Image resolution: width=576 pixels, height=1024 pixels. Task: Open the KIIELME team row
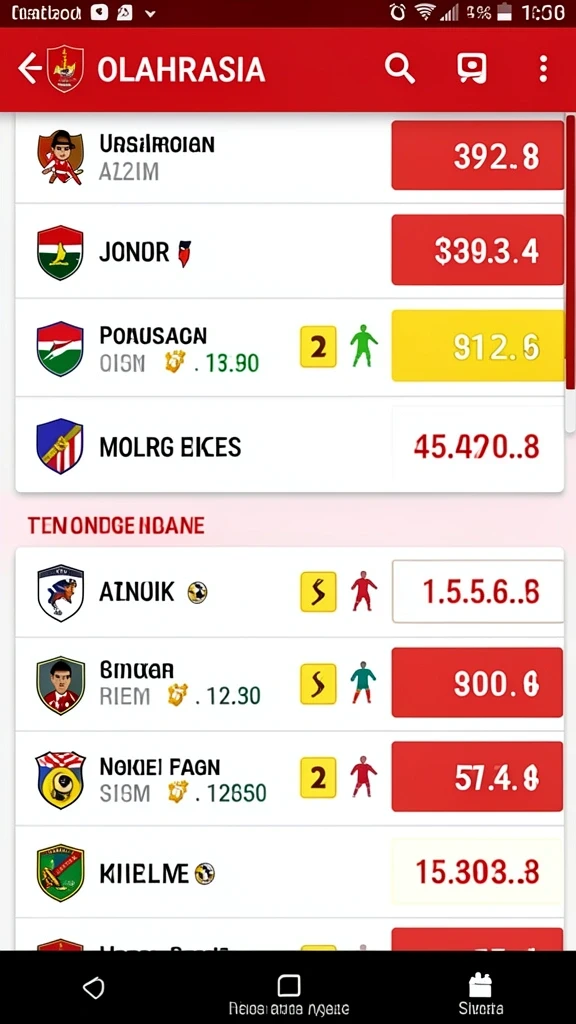coord(289,872)
